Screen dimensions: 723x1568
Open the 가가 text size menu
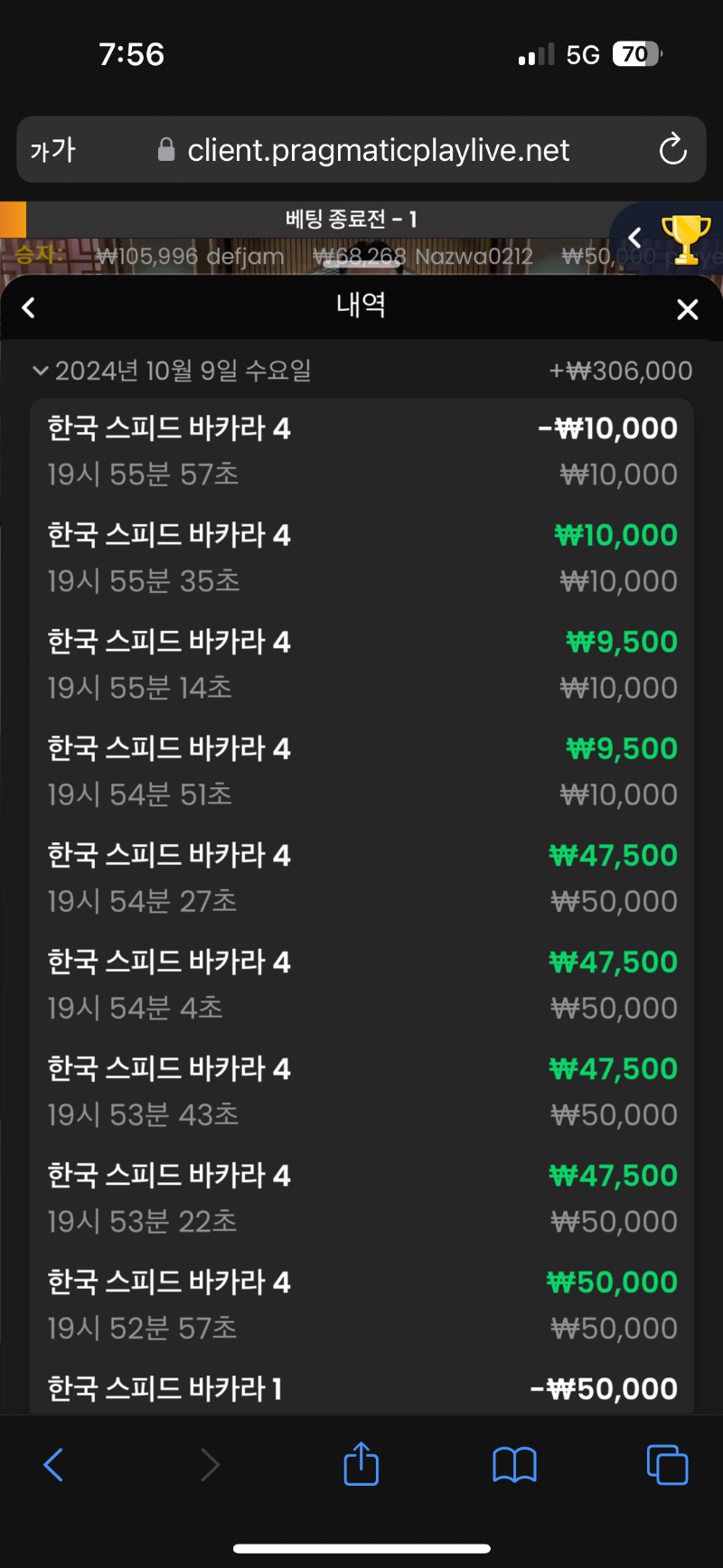coord(53,150)
